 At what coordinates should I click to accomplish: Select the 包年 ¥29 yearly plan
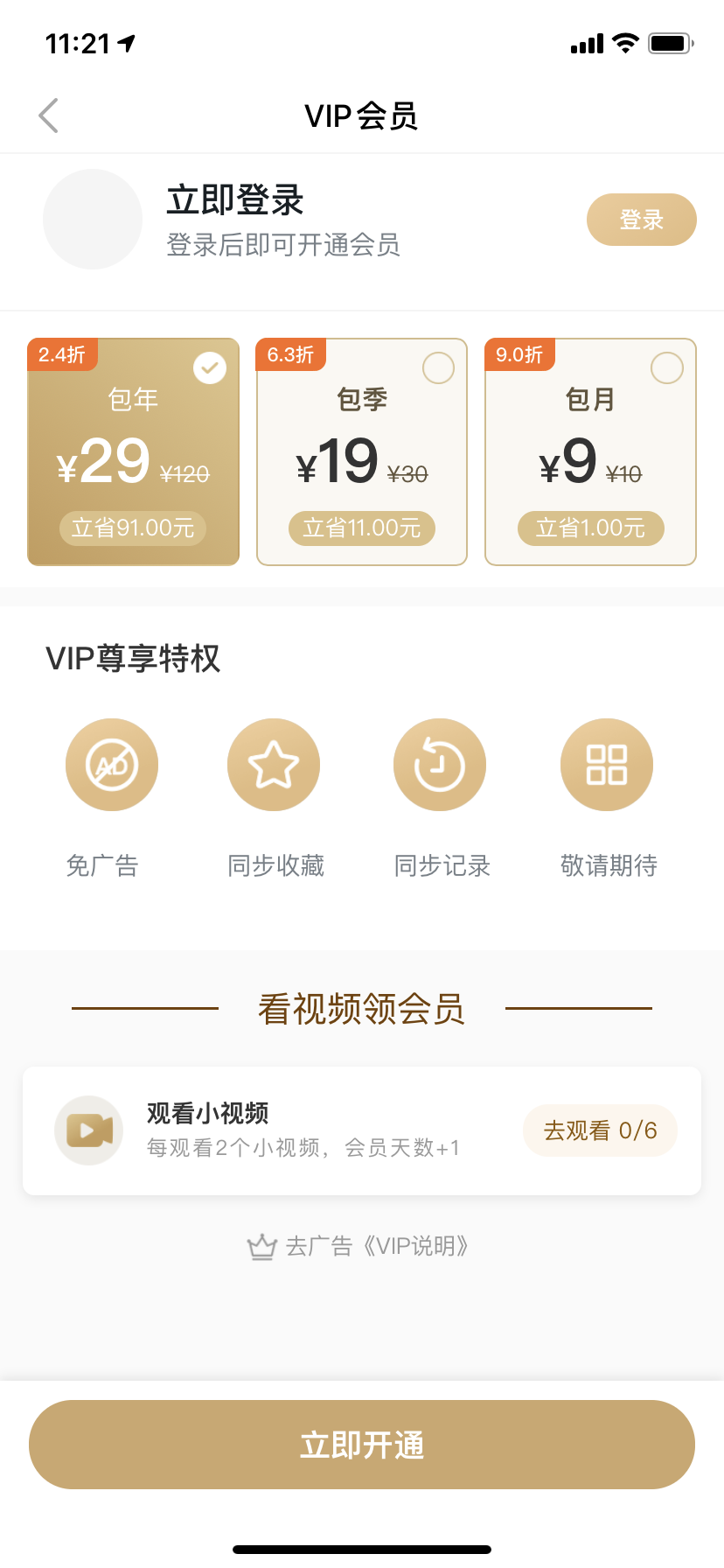(134, 451)
